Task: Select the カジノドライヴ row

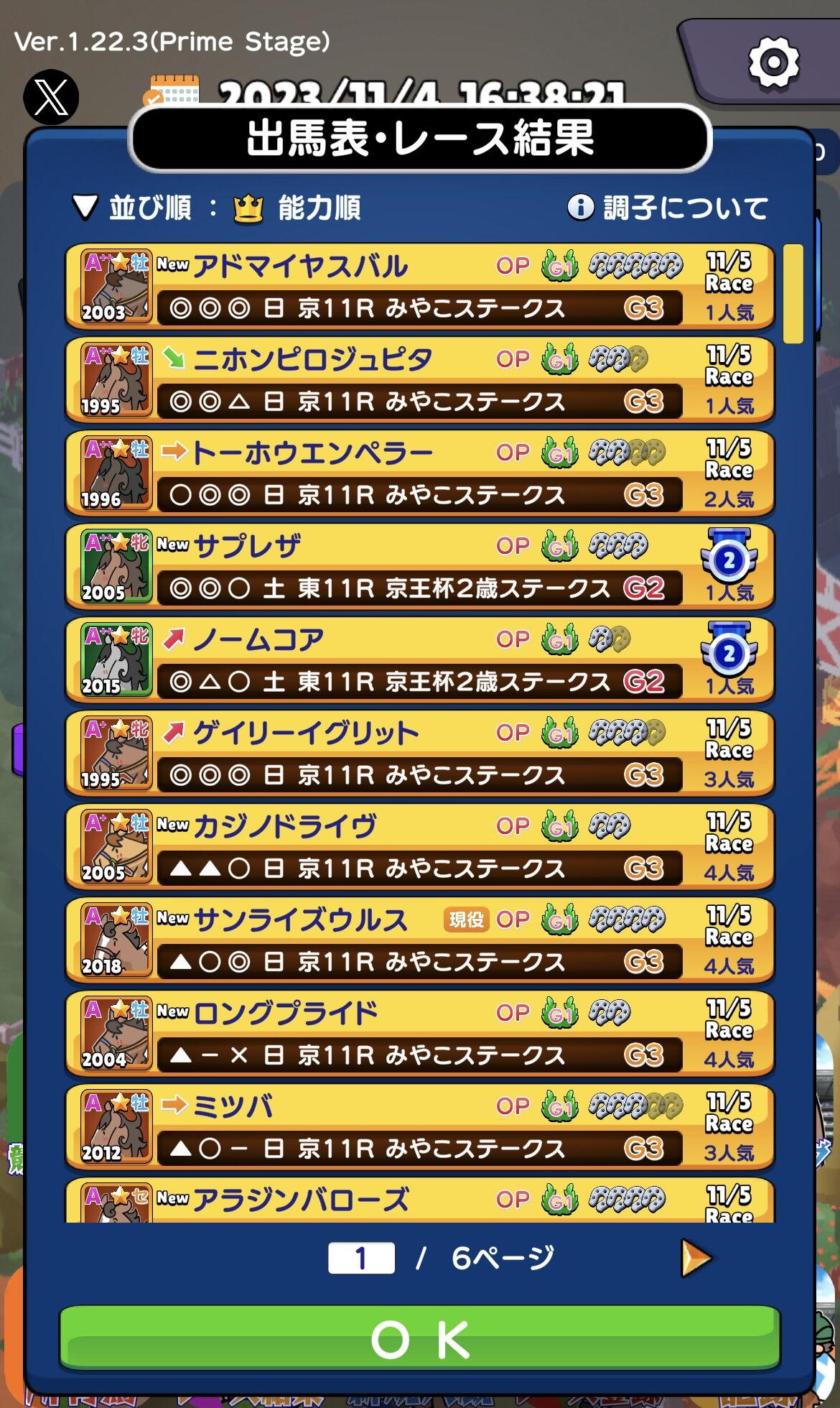Action: point(419,848)
